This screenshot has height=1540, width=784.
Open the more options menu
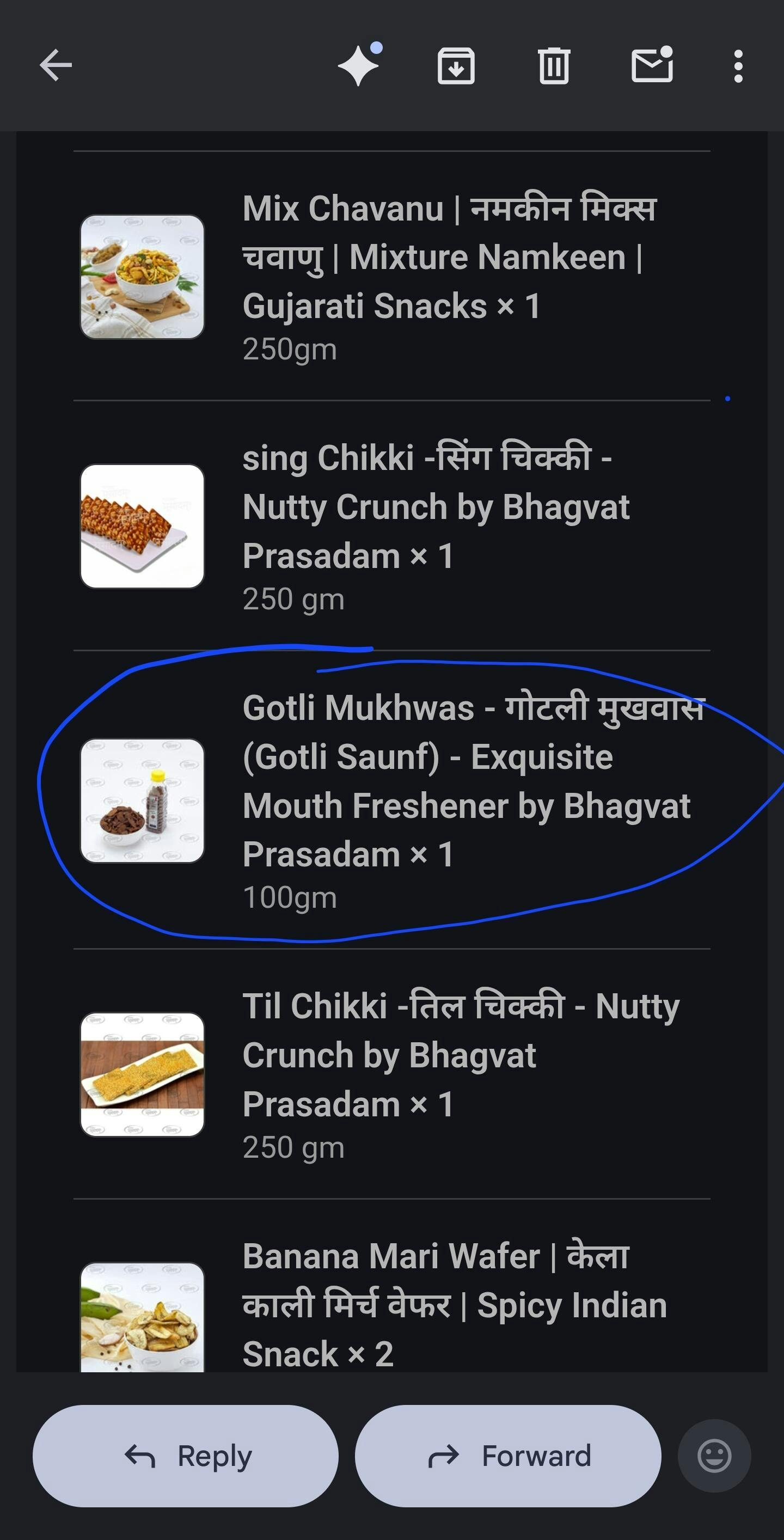[738, 65]
